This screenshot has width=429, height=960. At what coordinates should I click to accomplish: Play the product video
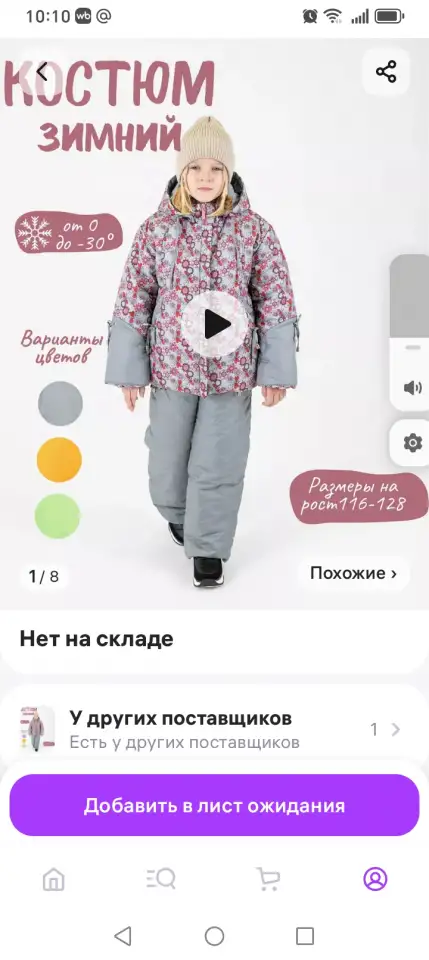coord(215,324)
